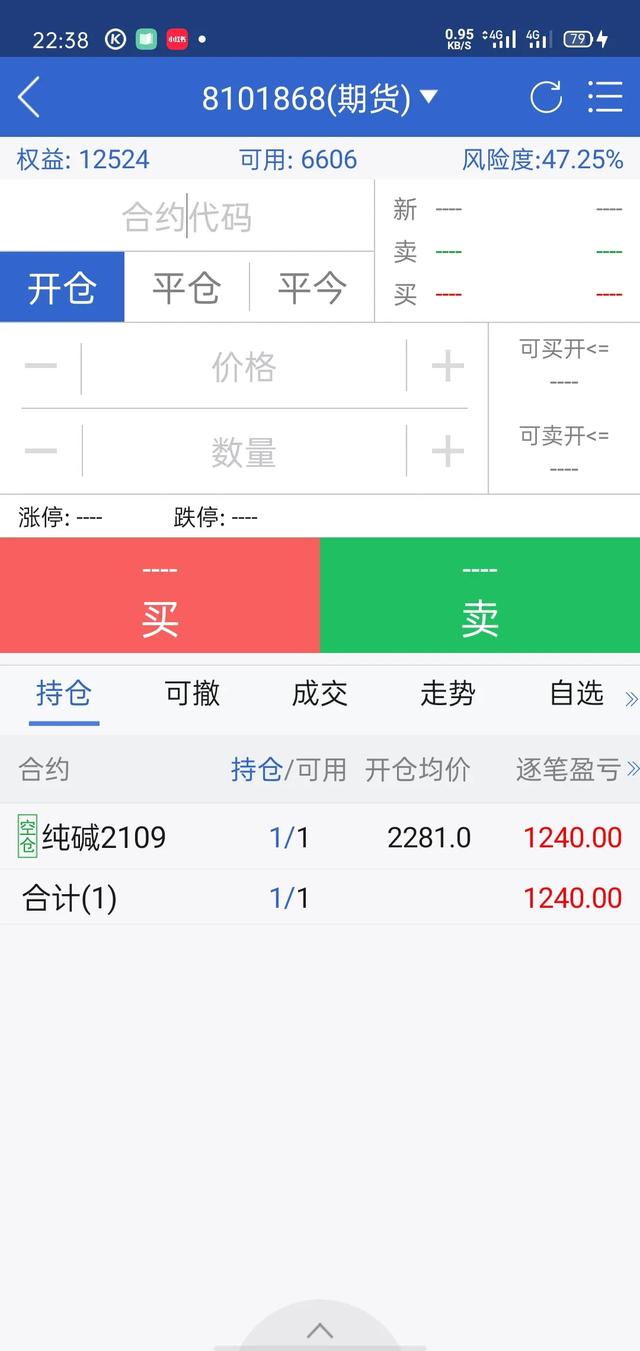Select the 纯碱2109 position row
Viewport: 640px width, 1351px height.
(x=320, y=837)
